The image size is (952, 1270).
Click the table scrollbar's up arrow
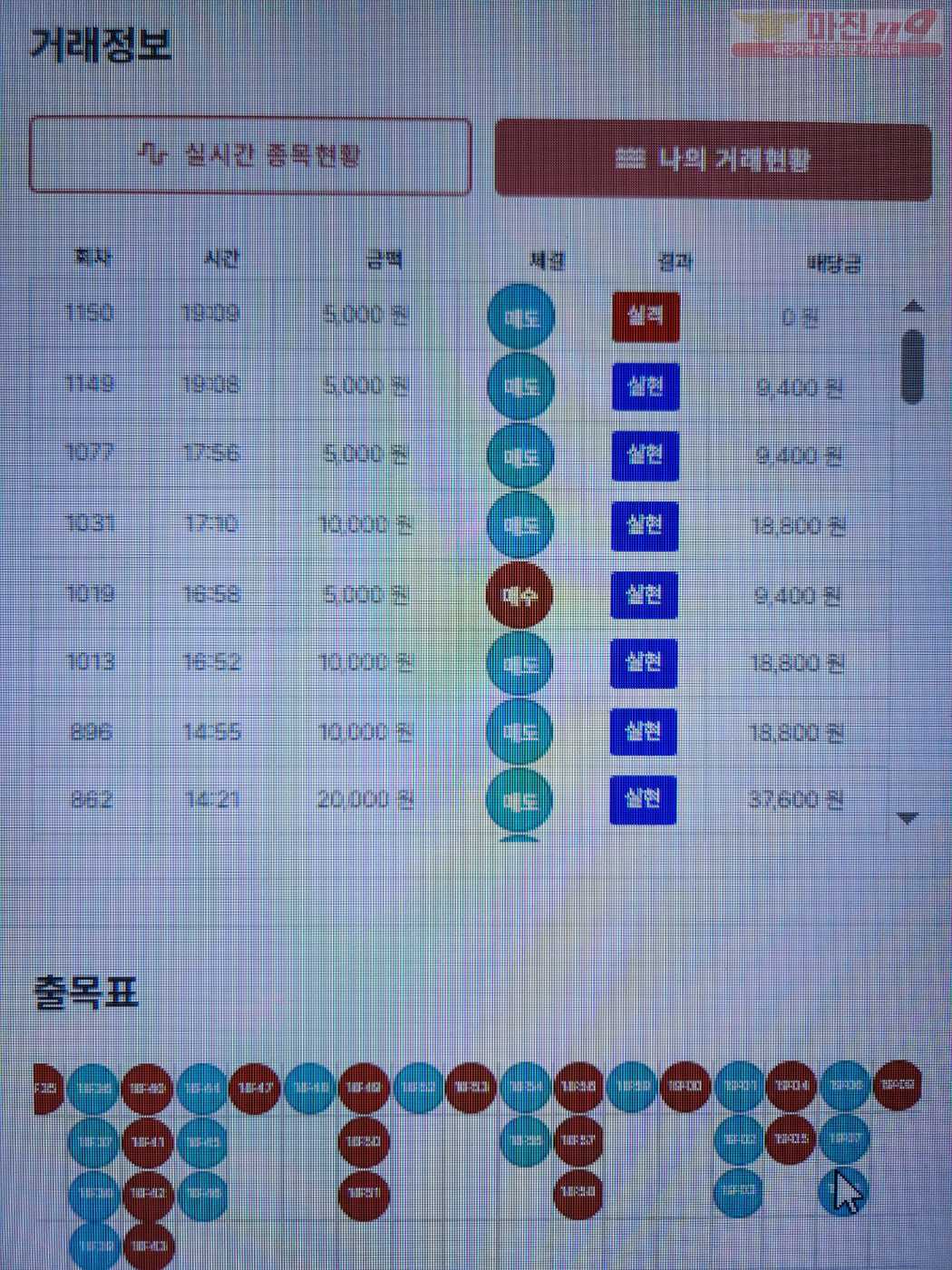(x=913, y=307)
